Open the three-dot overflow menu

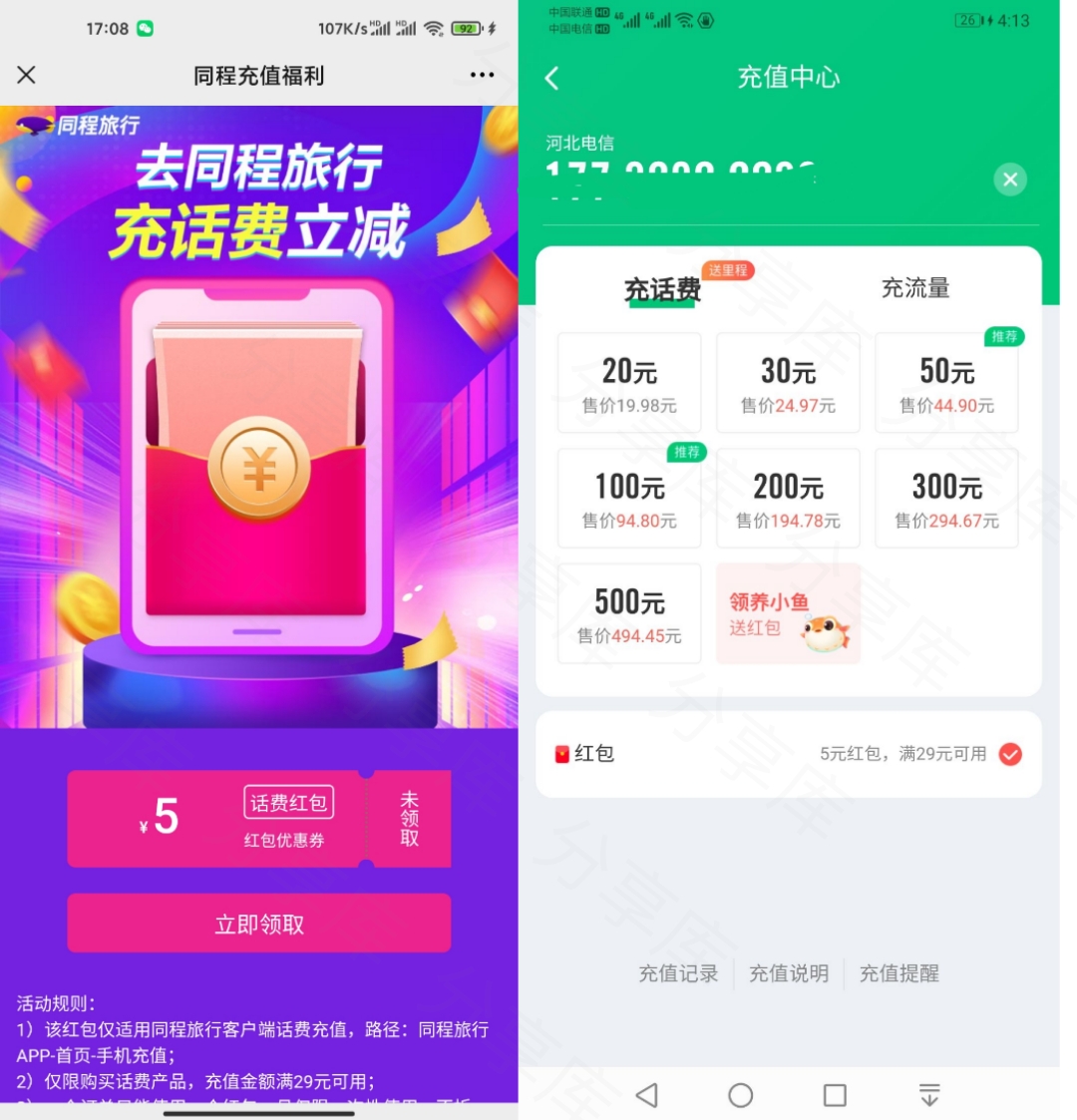482,75
